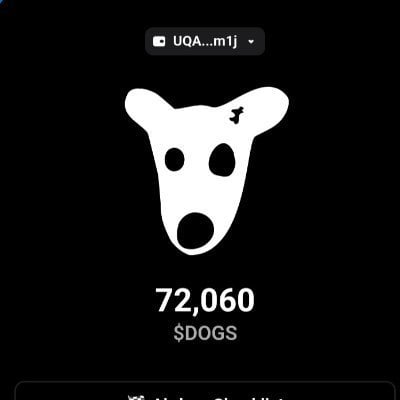Expand the UQA...m1j wallet dropdown

[205, 42]
